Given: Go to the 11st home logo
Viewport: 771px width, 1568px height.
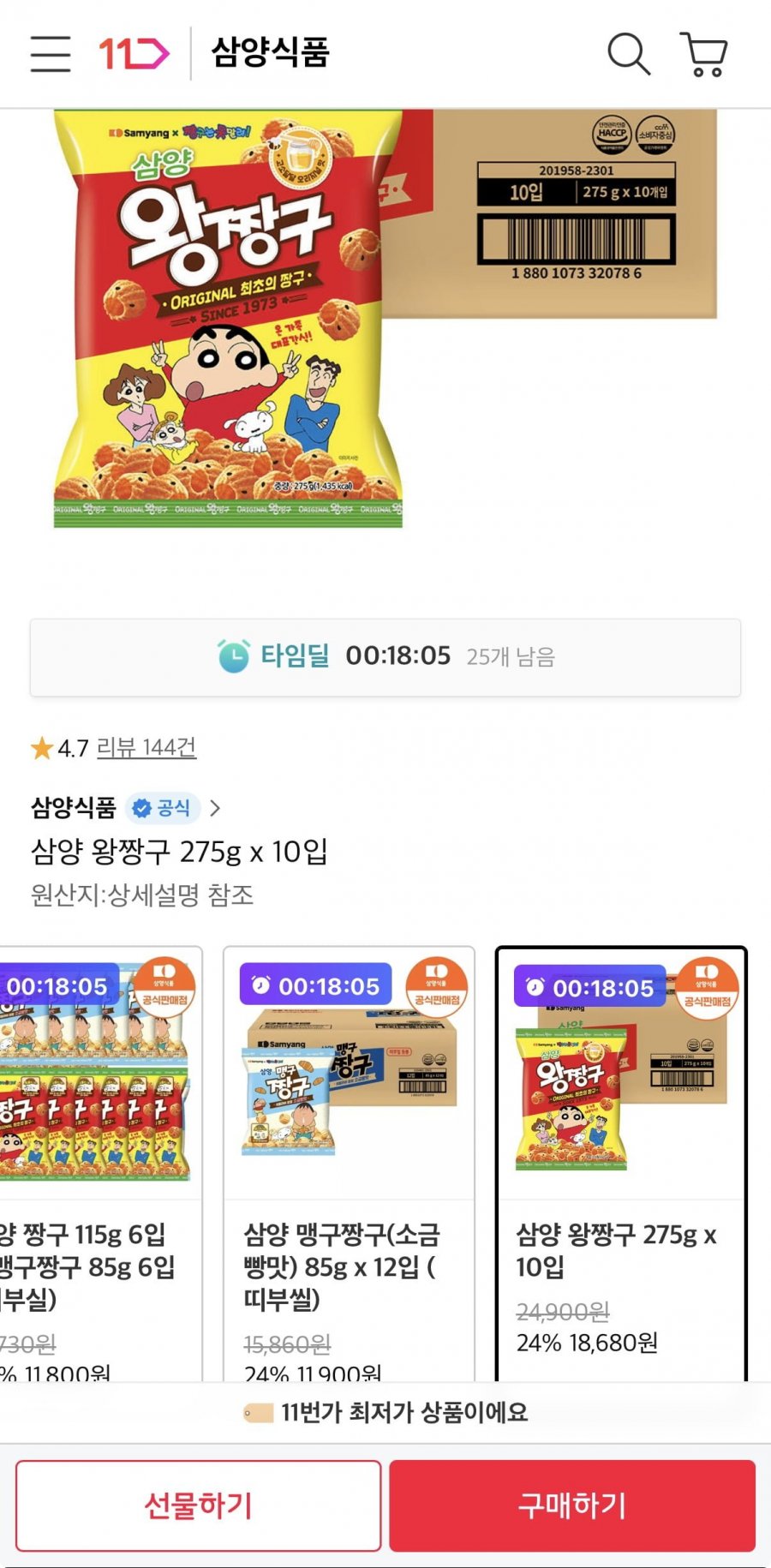Looking at the screenshot, I should click(134, 54).
